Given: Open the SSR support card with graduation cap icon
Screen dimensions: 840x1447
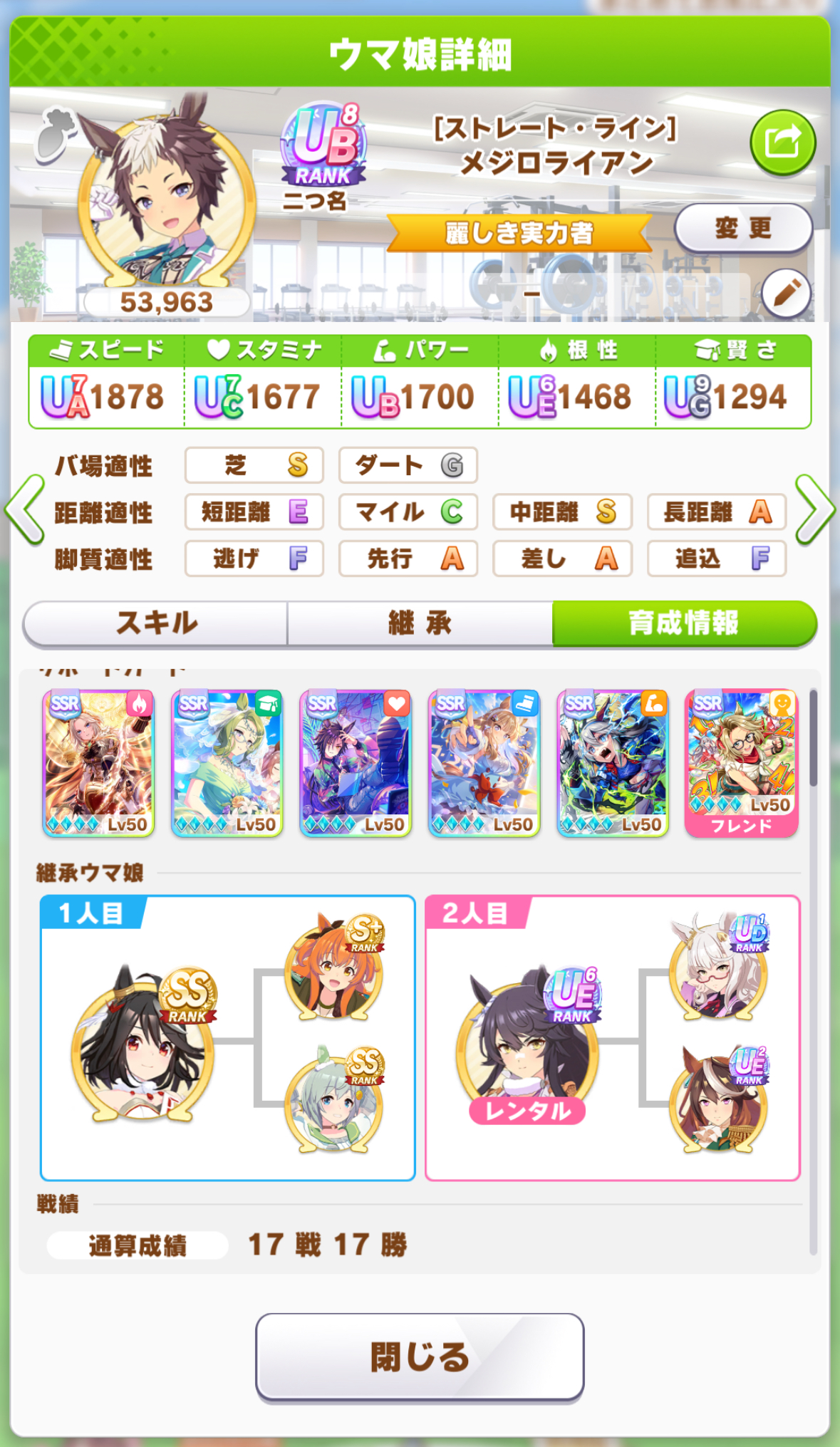Looking at the screenshot, I should [x=227, y=763].
